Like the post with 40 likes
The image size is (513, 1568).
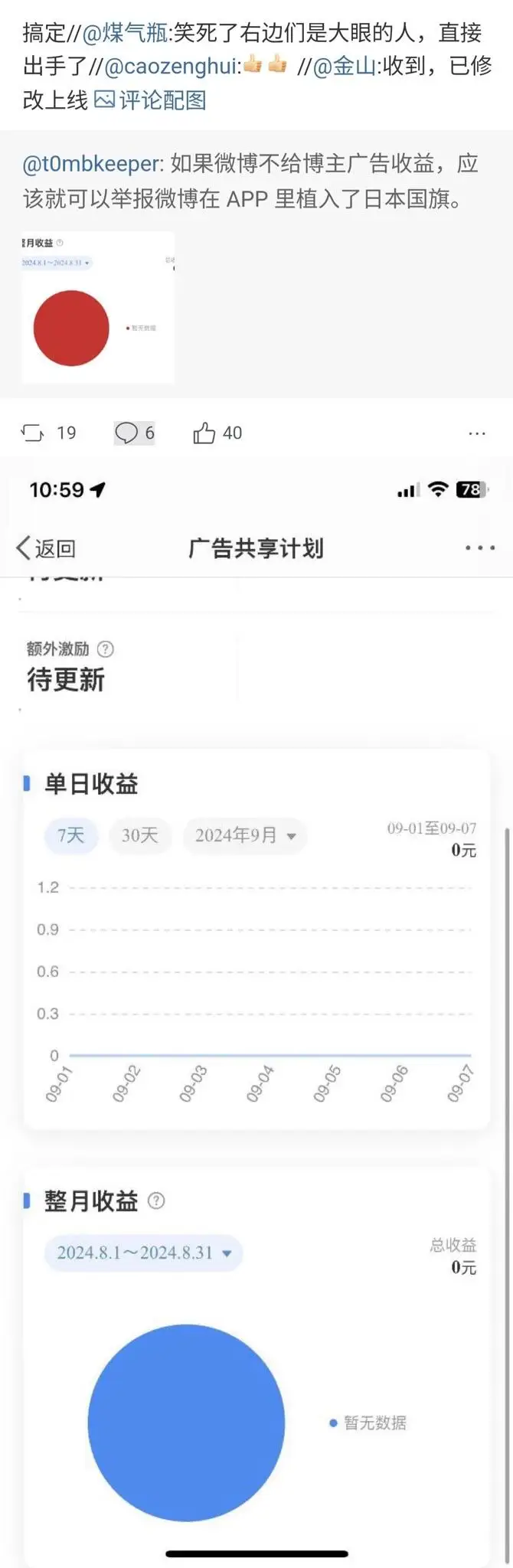(217, 433)
